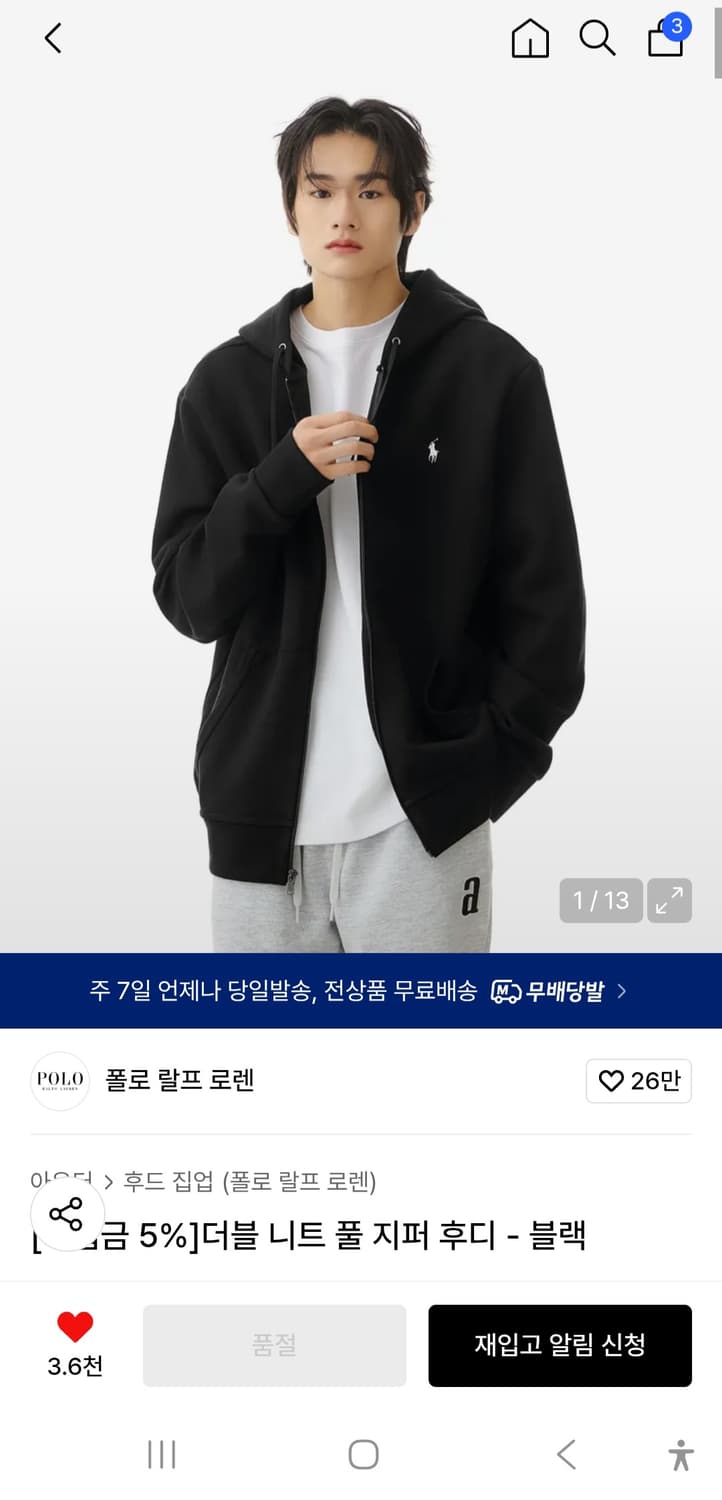Tap the product photo of the model

[360, 500]
